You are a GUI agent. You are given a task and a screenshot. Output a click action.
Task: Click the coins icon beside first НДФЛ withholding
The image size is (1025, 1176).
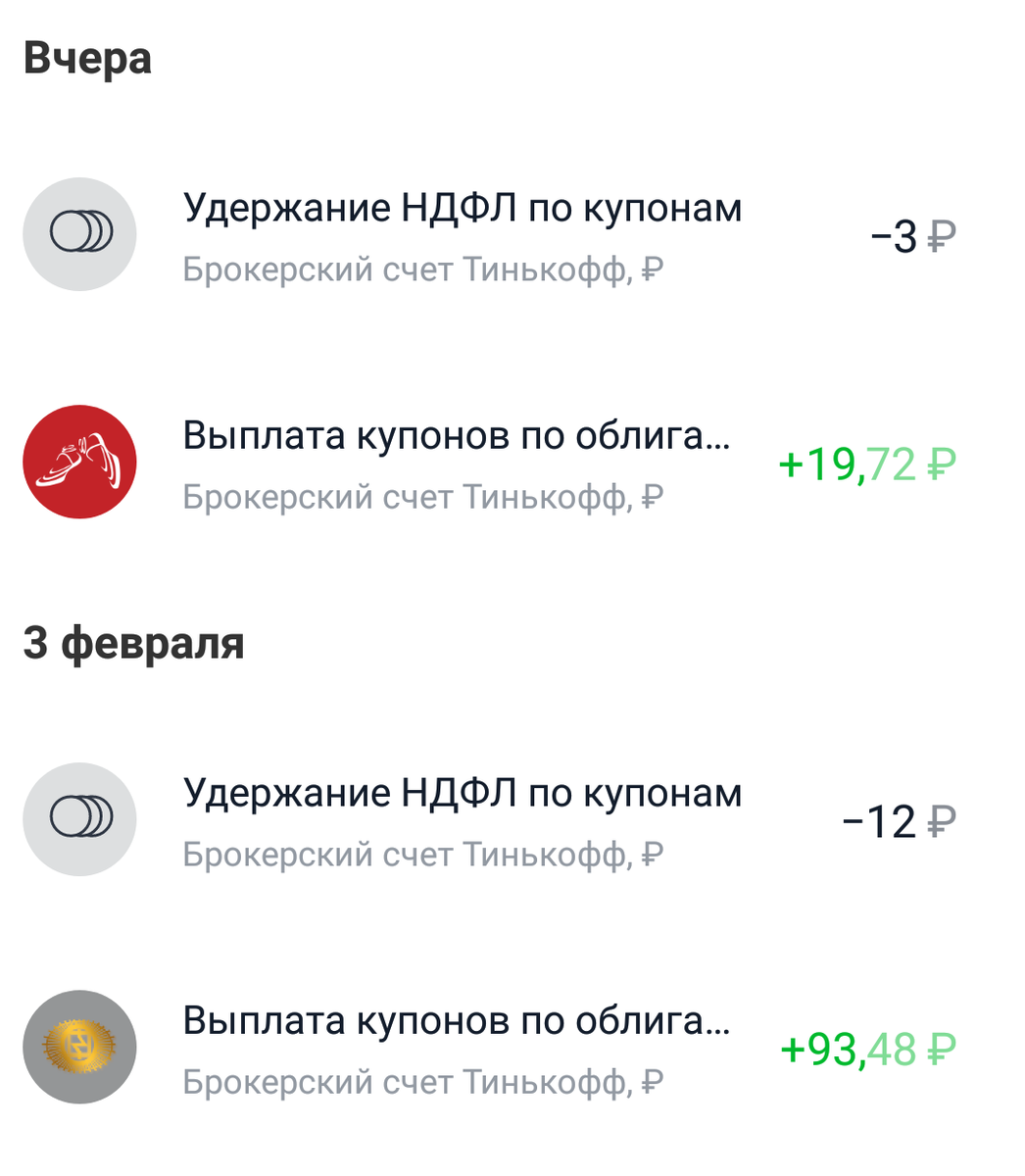pyautogui.click(x=79, y=233)
